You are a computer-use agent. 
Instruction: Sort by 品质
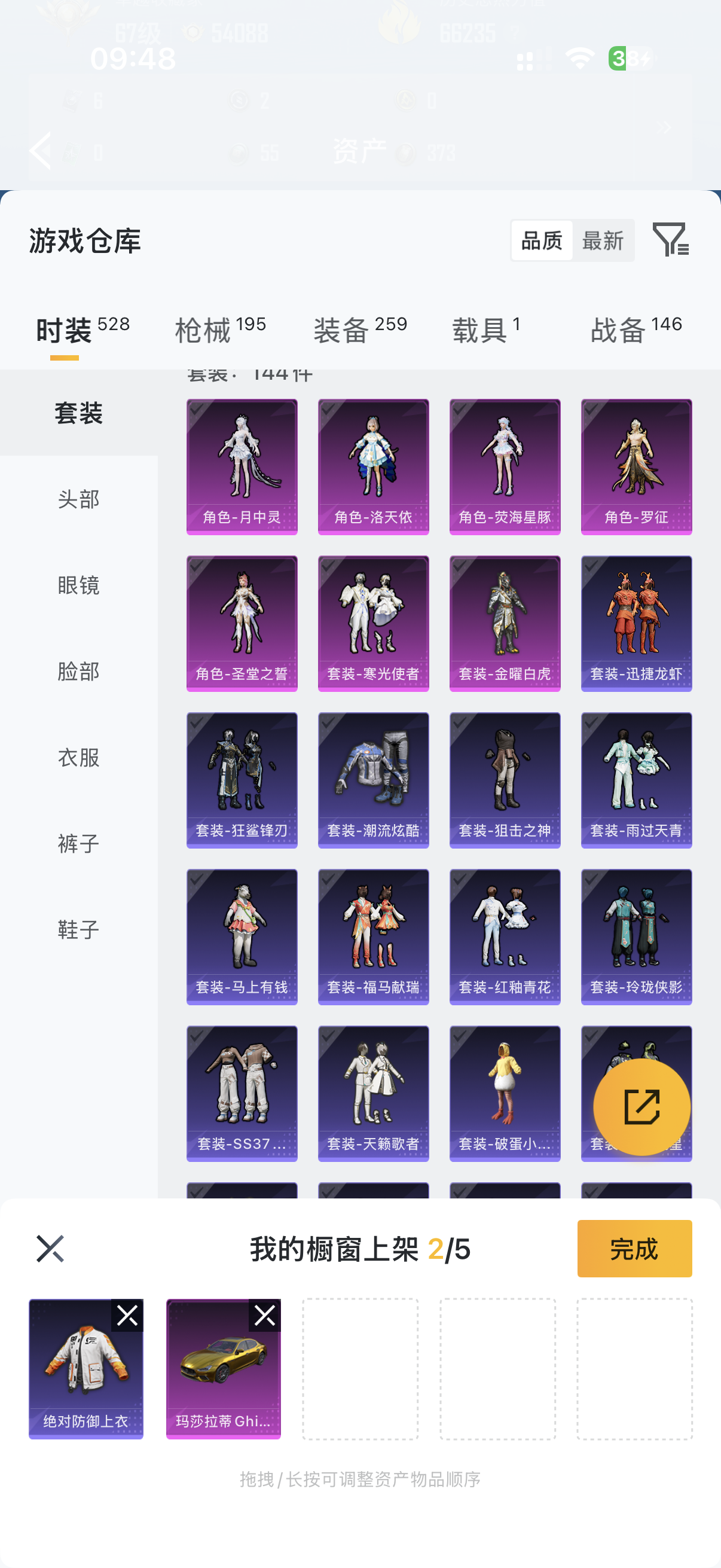tap(542, 241)
